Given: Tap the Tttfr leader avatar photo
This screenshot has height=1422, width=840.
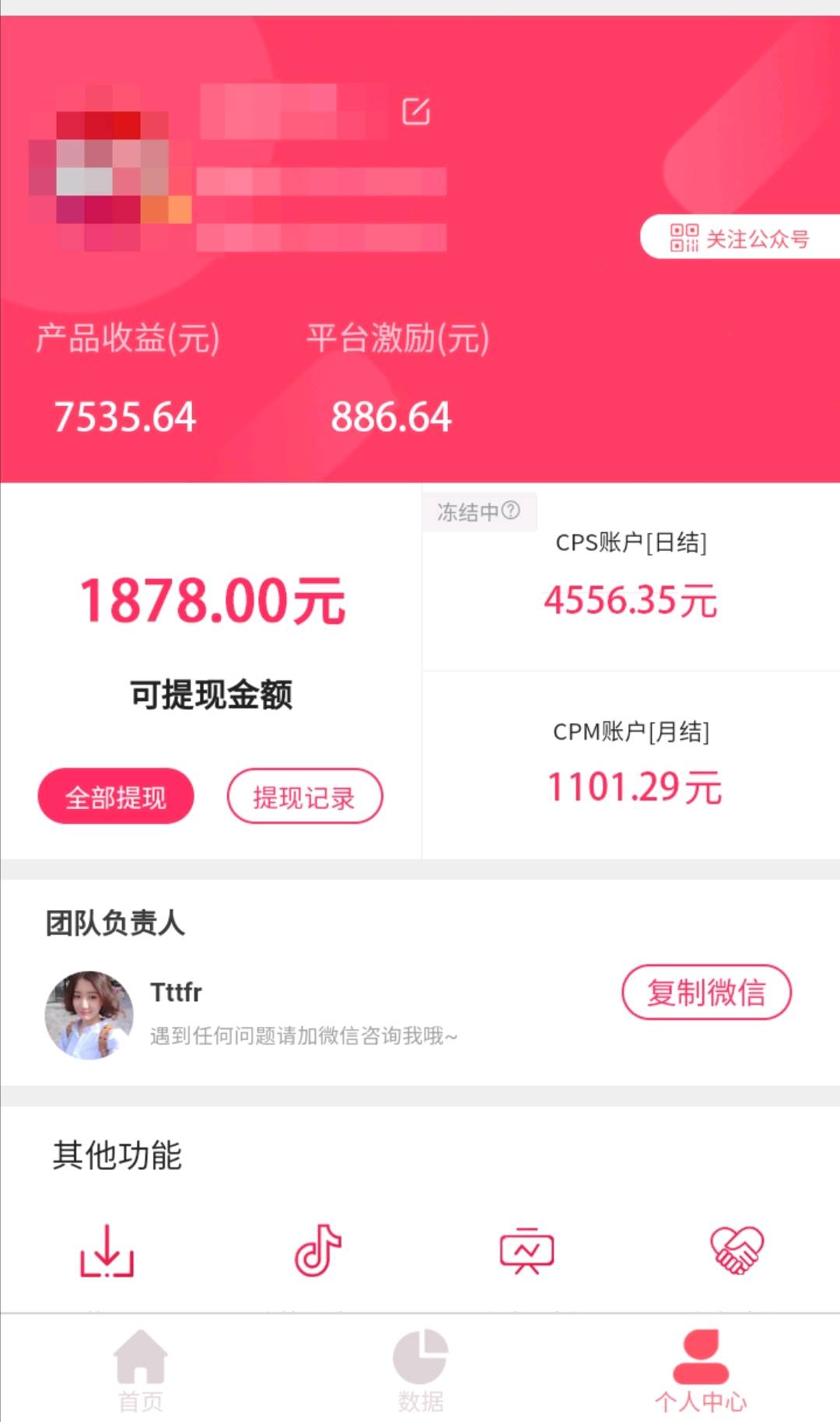Looking at the screenshot, I should (88, 1014).
